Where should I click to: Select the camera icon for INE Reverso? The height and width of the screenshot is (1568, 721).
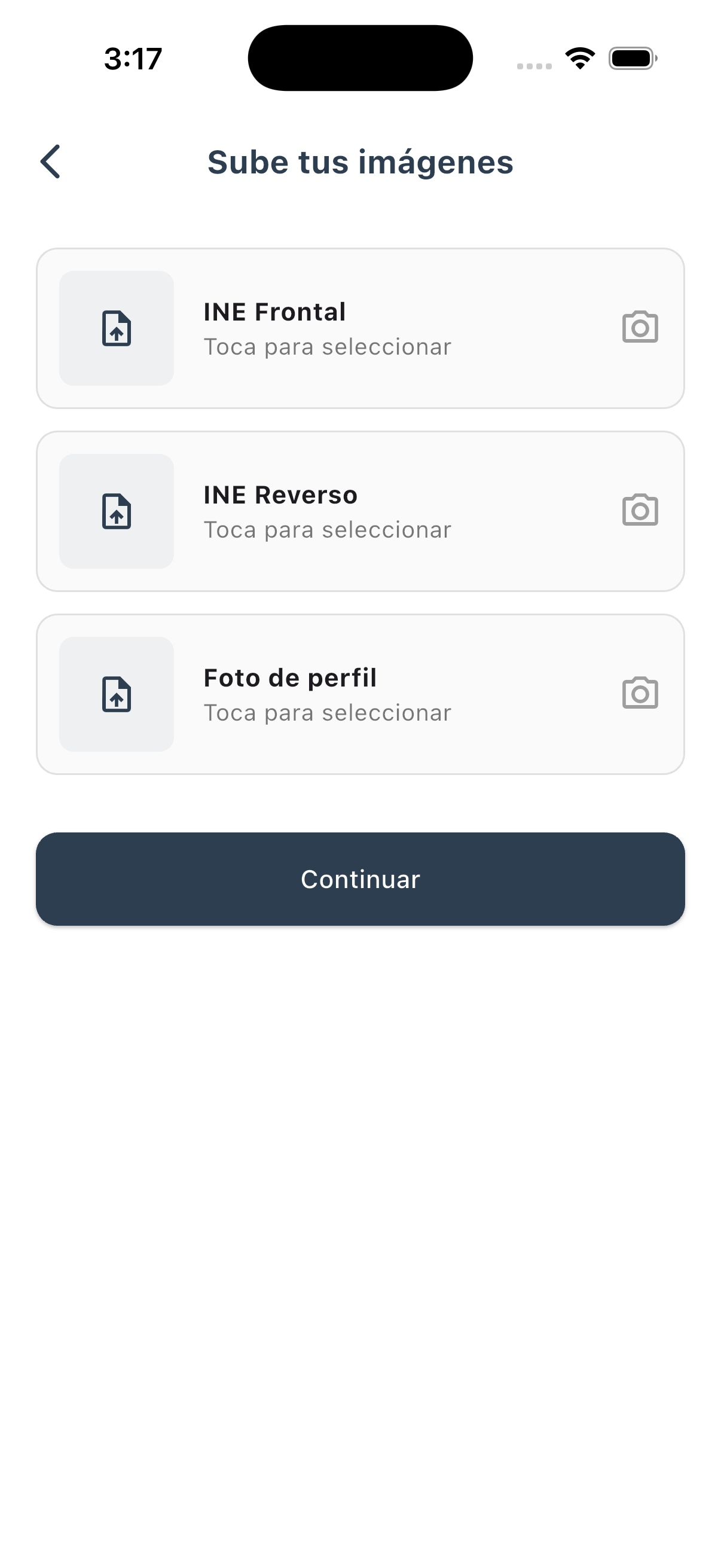tap(640, 511)
